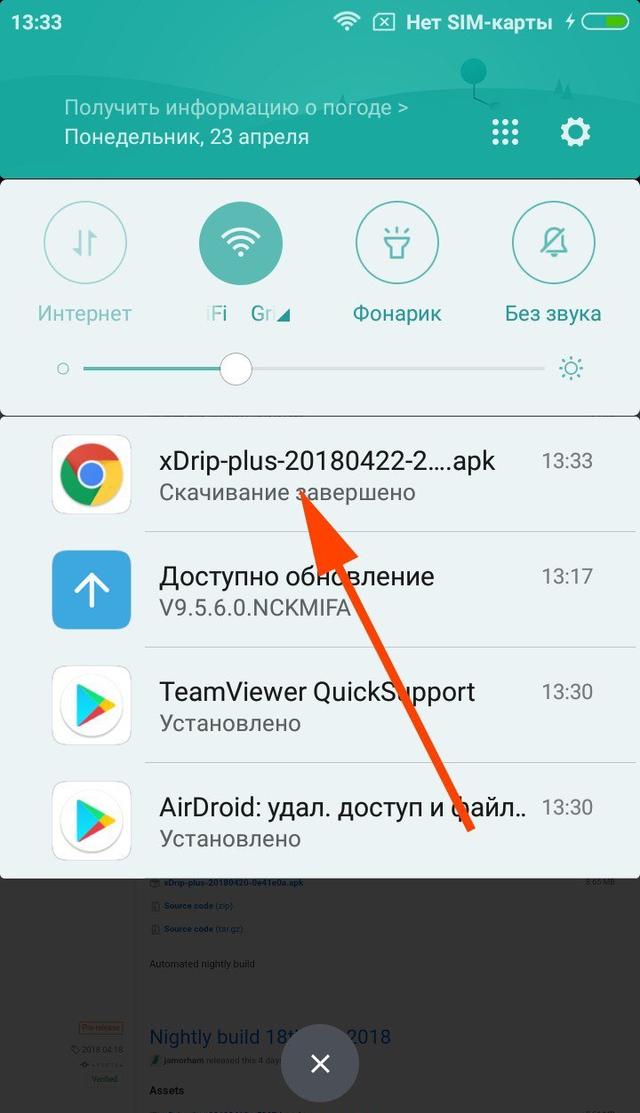Viewport: 640px width, 1113px height.
Task: Enable the mobile Internet toggle
Action: pos(84,243)
